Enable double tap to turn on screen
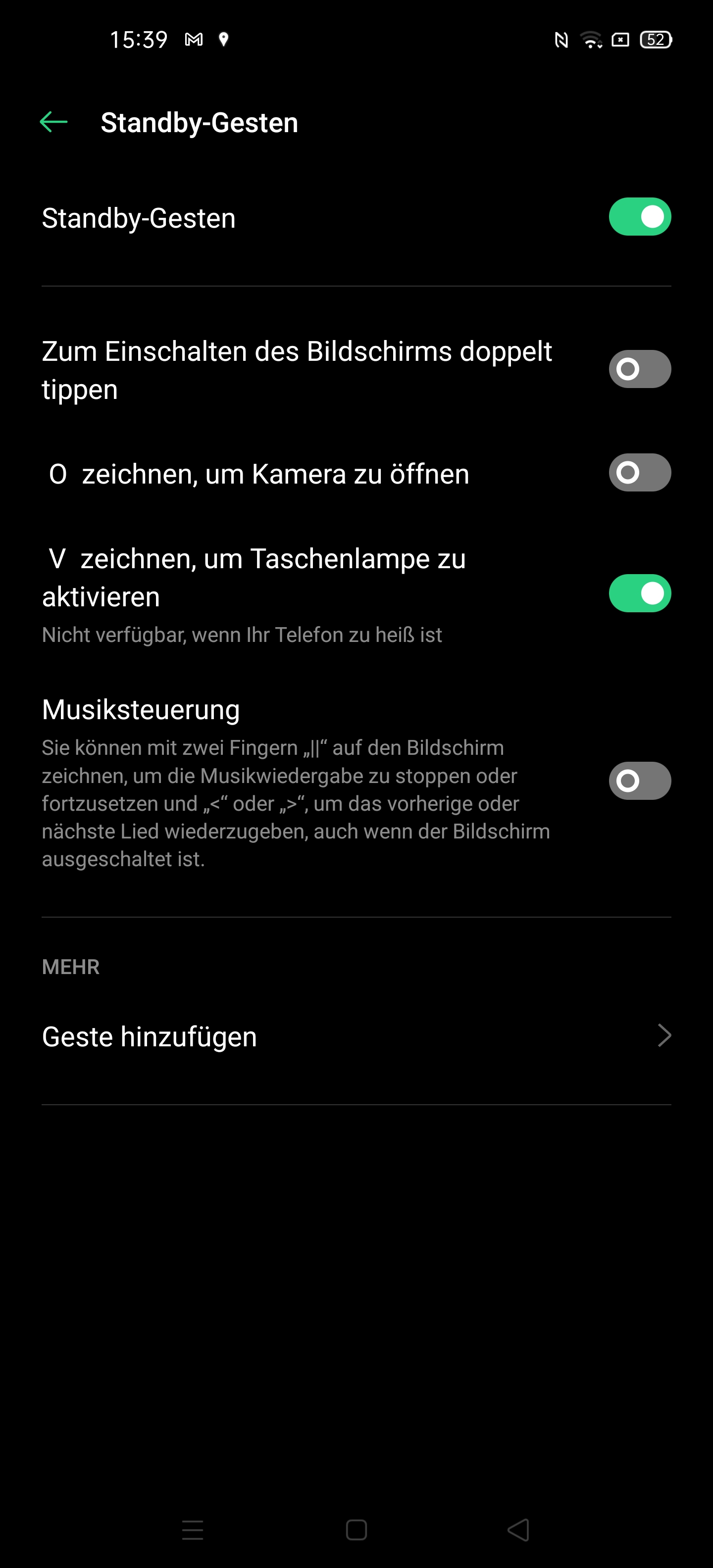The width and height of the screenshot is (713, 1568). tap(639, 369)
